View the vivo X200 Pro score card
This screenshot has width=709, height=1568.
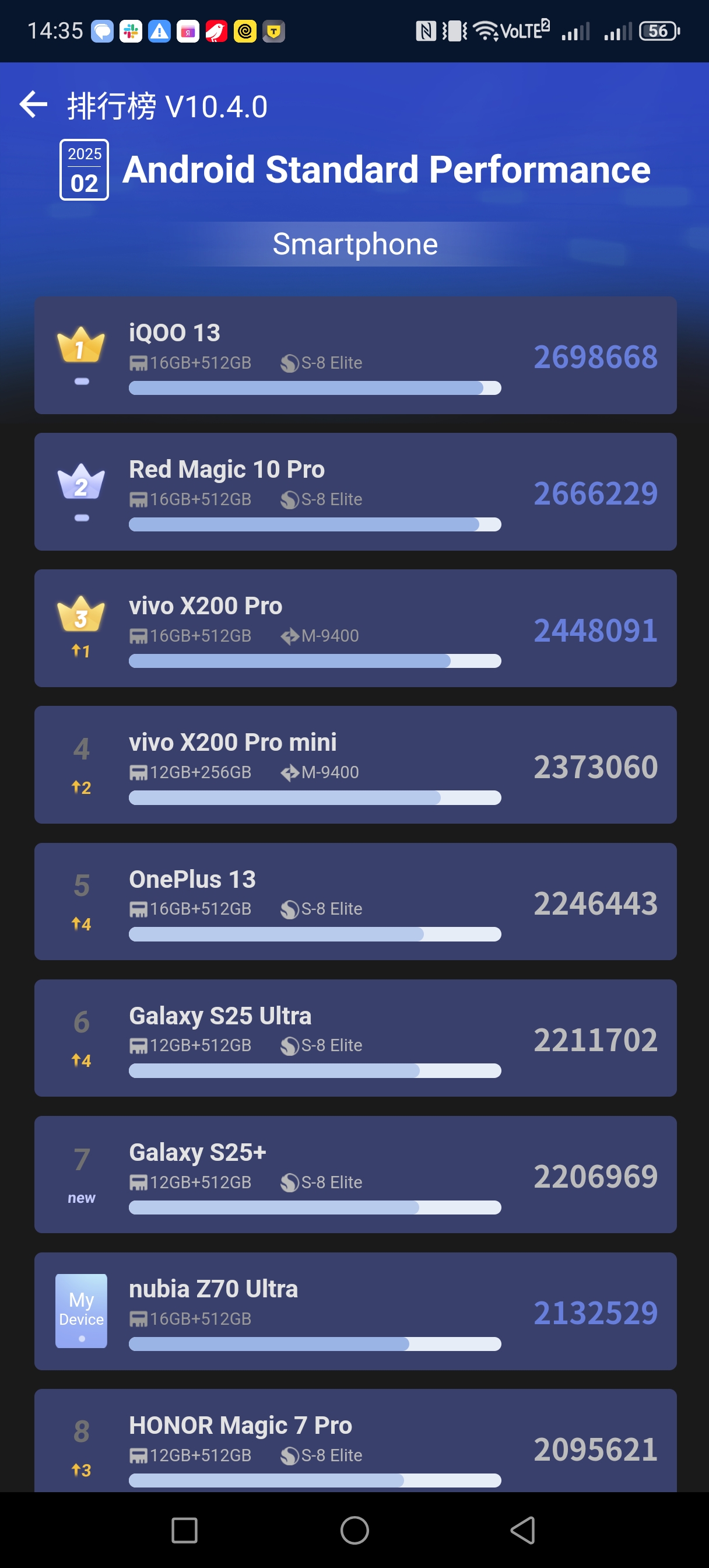pyautogui.click(x=355, y=628)
